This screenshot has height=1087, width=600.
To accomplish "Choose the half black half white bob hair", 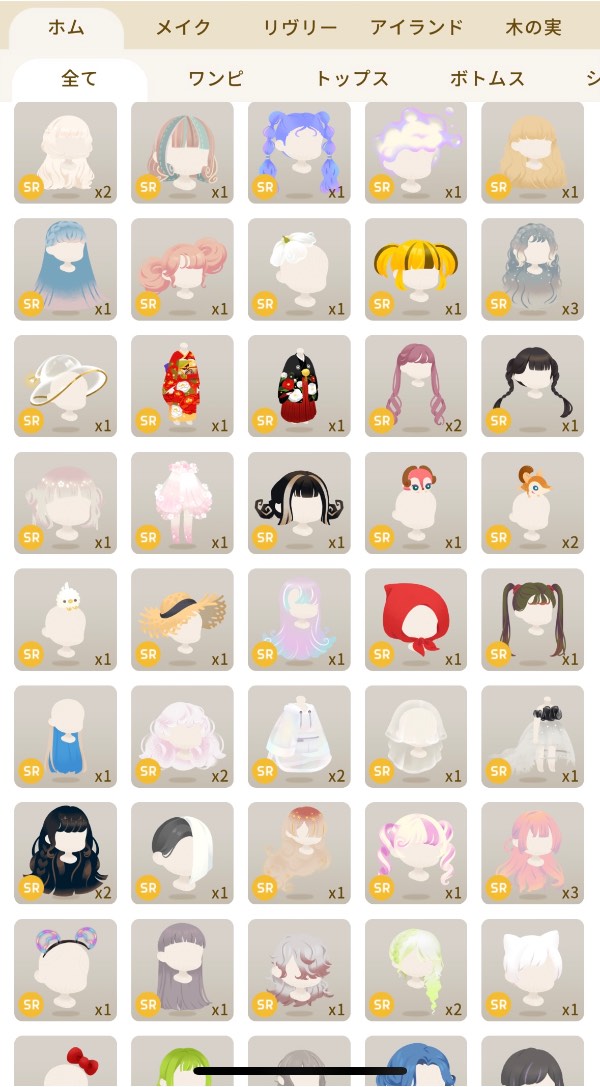I will tap(182, 852).
